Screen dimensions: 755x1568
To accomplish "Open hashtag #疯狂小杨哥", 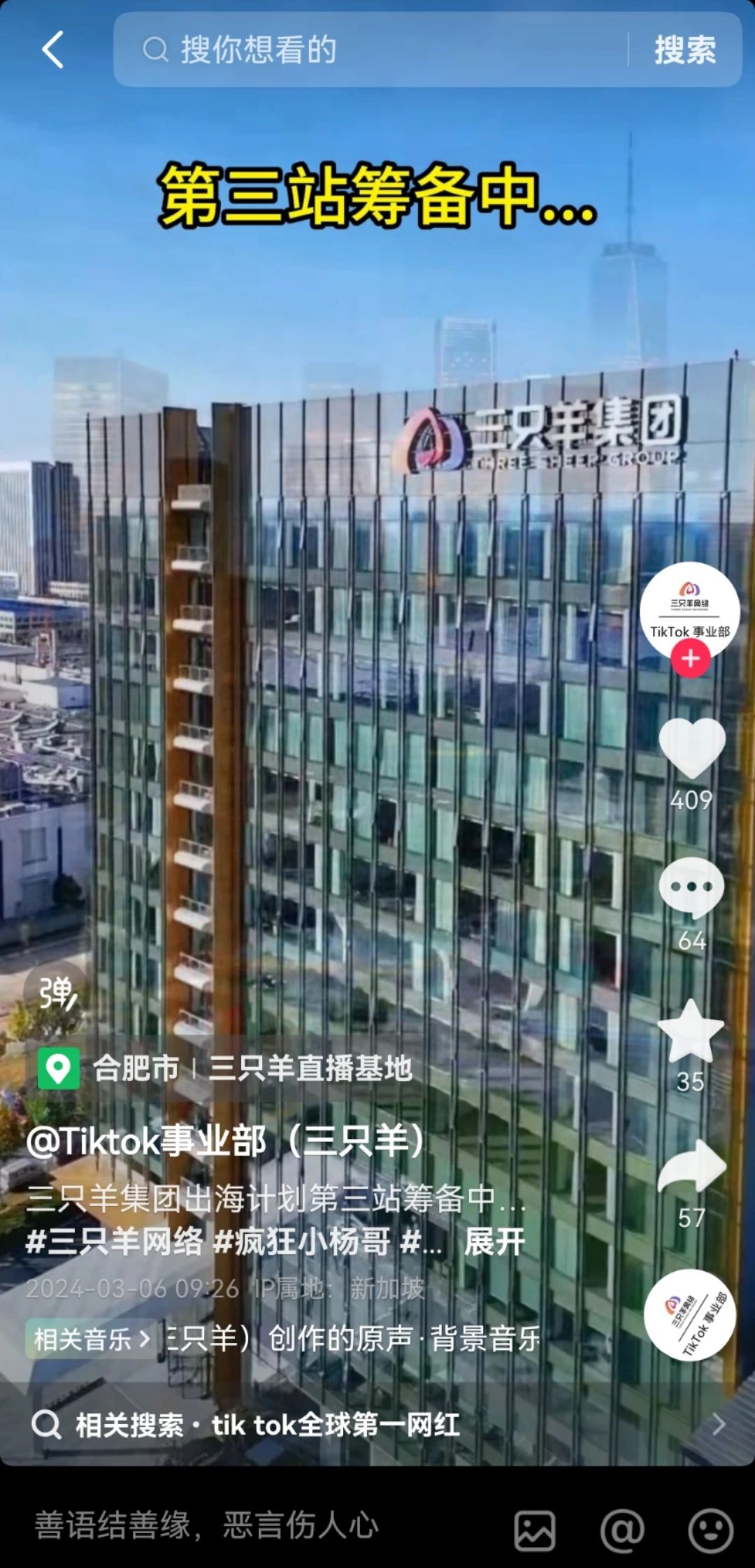I will (x=301, y=1242).
